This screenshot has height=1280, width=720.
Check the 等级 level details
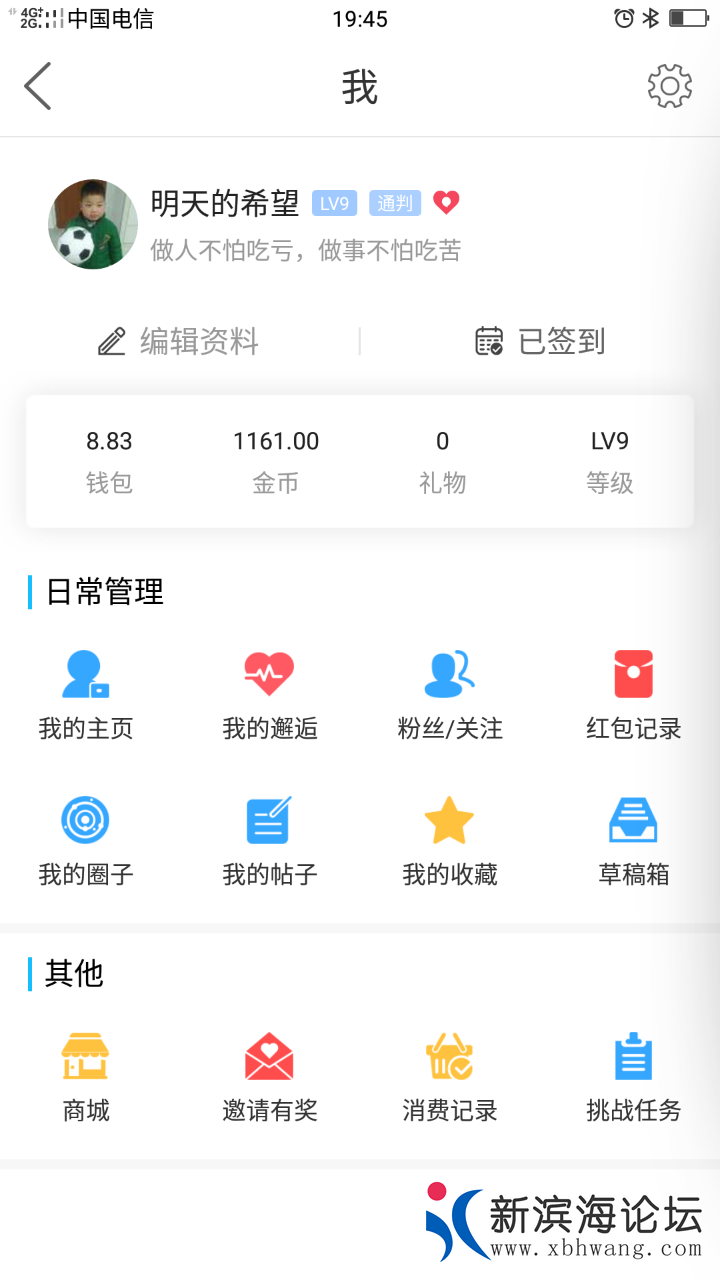(609, 461)
